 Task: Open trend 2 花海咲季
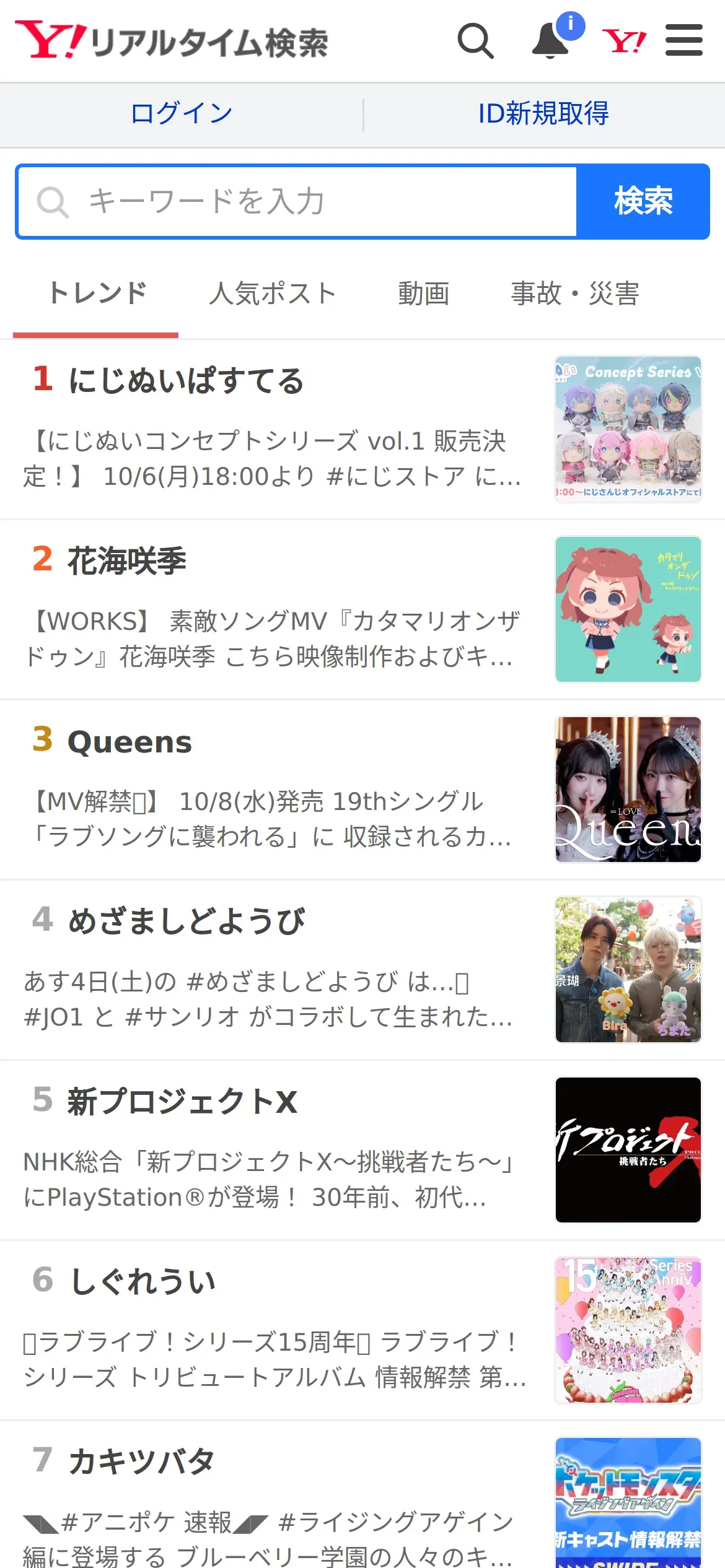[362, 610]
